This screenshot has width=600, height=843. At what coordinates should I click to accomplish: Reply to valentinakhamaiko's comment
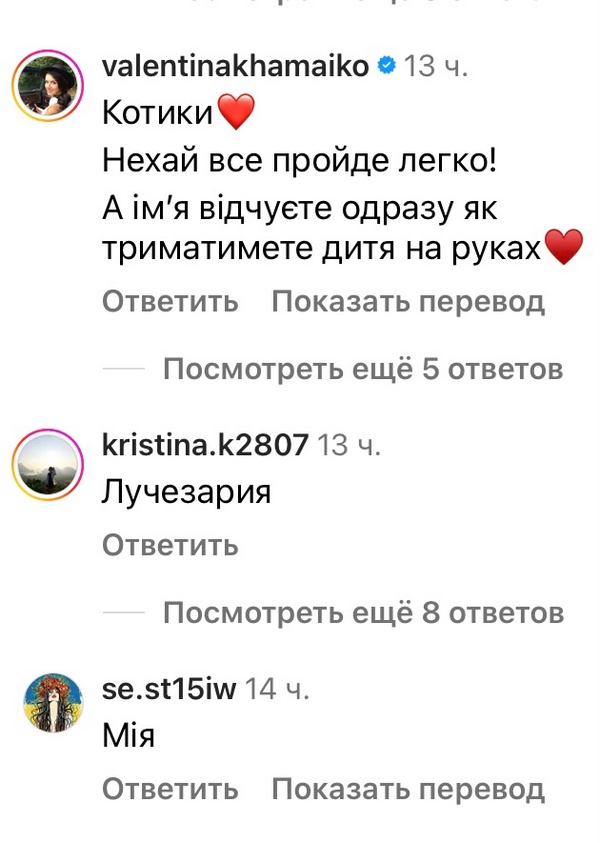[170, 301]
